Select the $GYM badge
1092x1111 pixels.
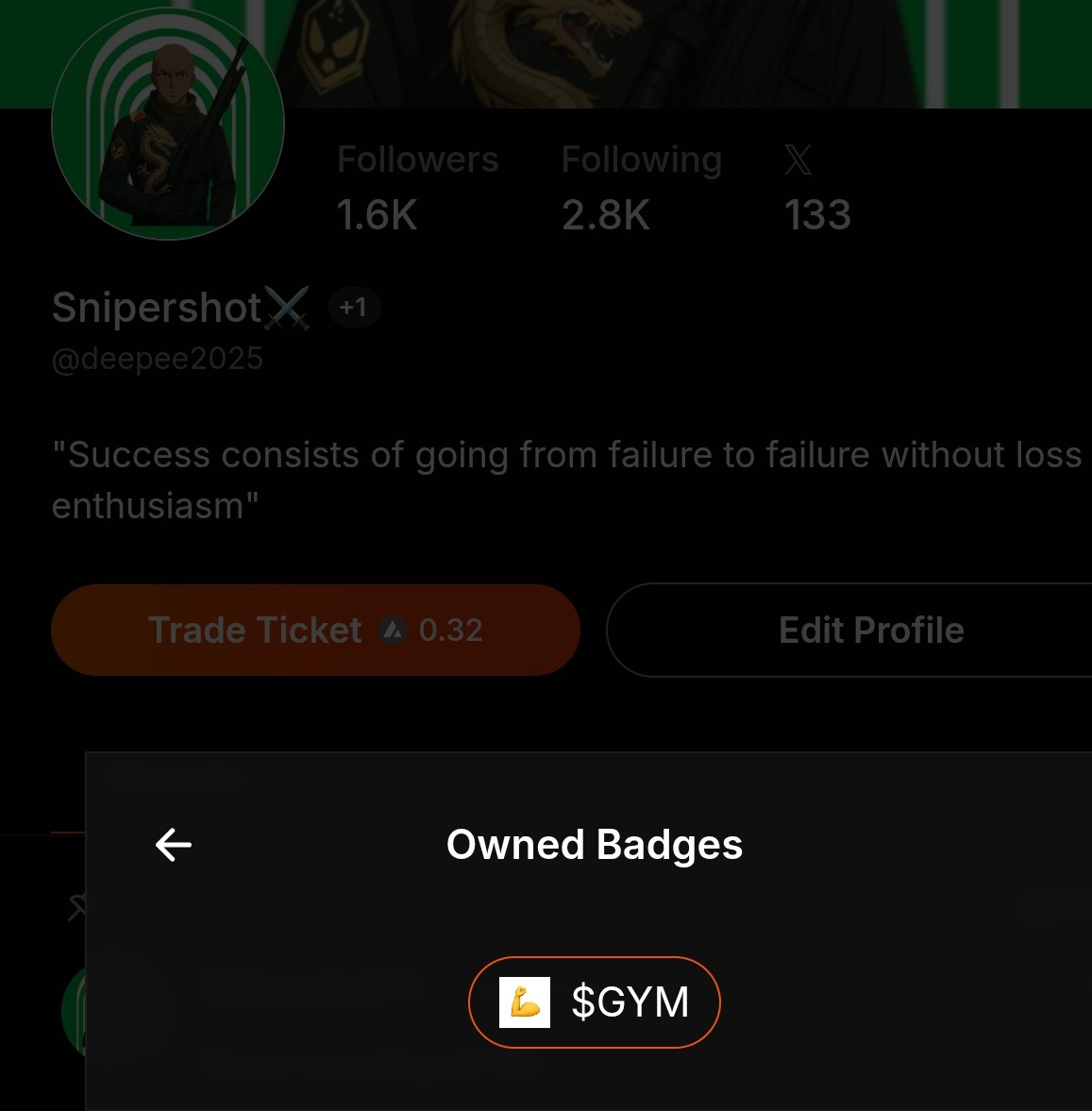[x=595, y=1002]
